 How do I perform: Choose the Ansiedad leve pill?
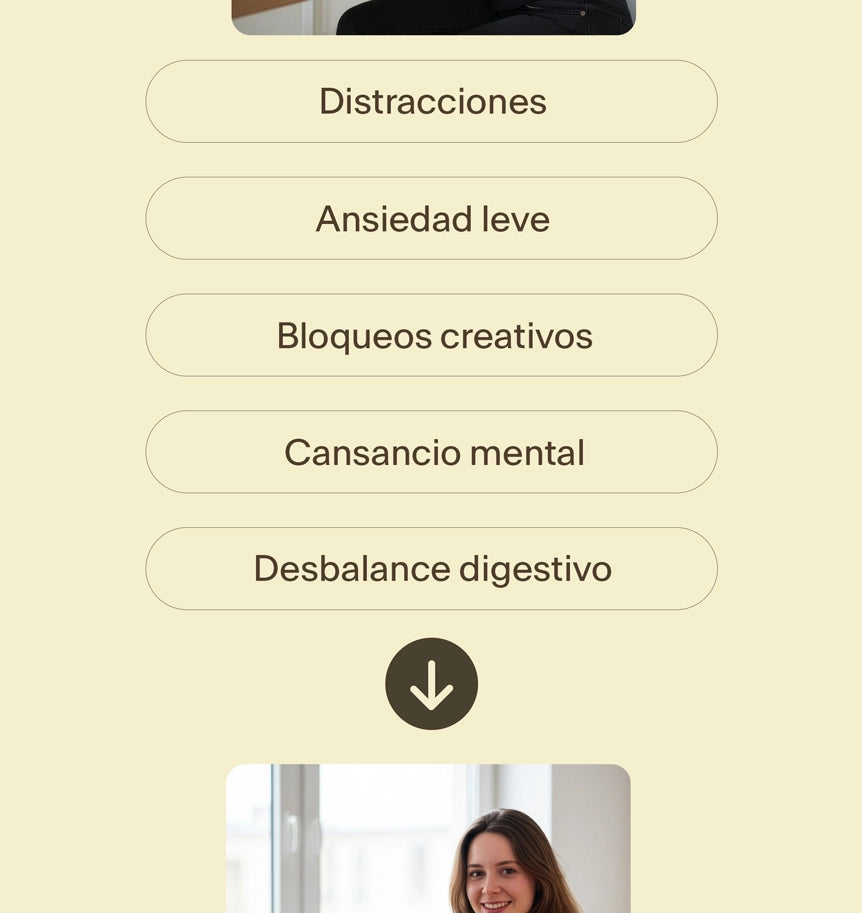(x=431, y=218)
